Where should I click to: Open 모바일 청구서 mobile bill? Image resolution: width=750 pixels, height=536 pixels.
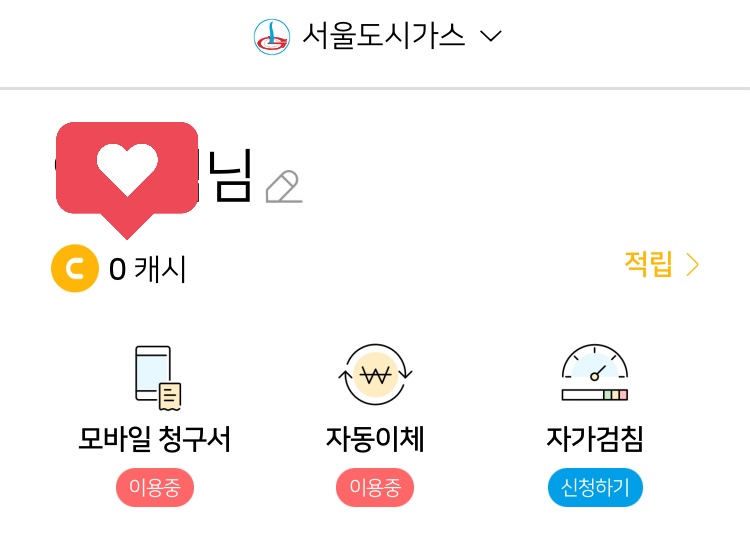(x=154, y=399)
